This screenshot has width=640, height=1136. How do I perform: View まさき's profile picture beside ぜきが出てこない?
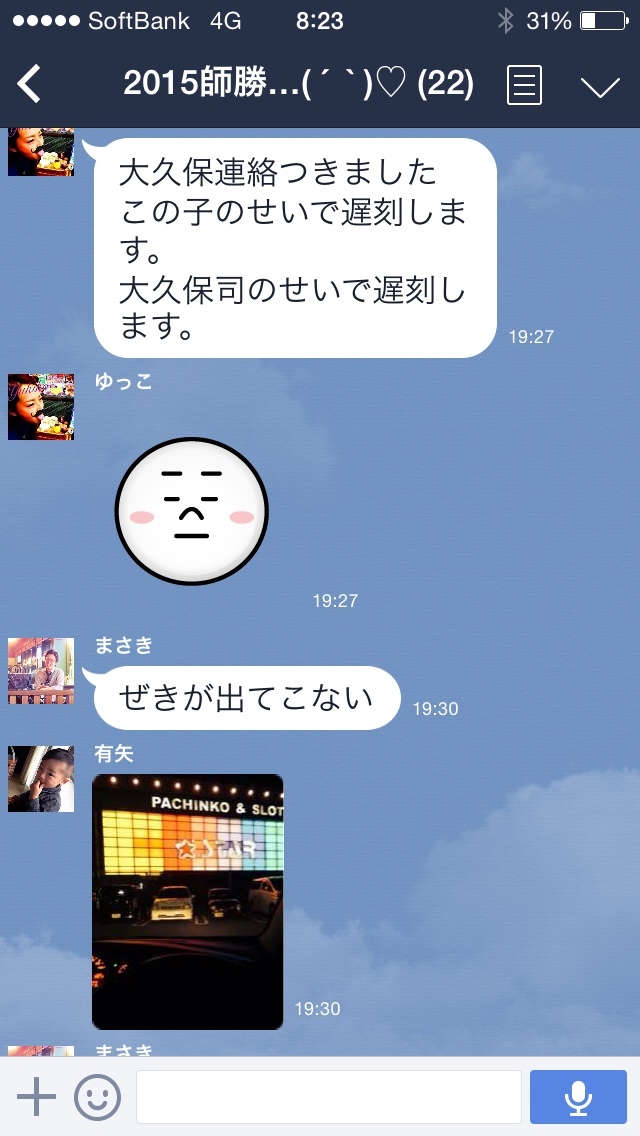click(x=41, y=671)
